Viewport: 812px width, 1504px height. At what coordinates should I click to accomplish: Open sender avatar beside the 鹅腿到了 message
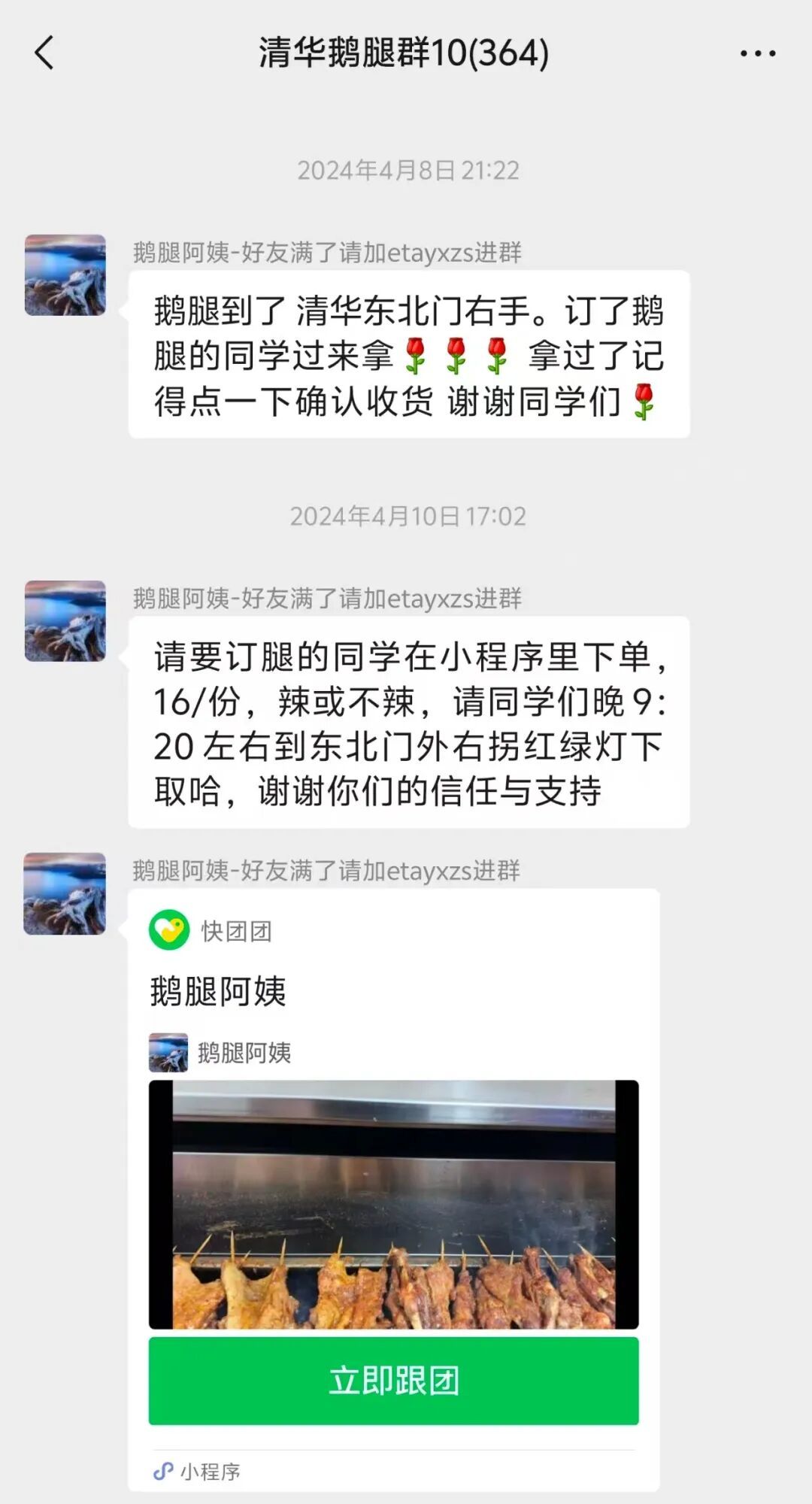65,274
